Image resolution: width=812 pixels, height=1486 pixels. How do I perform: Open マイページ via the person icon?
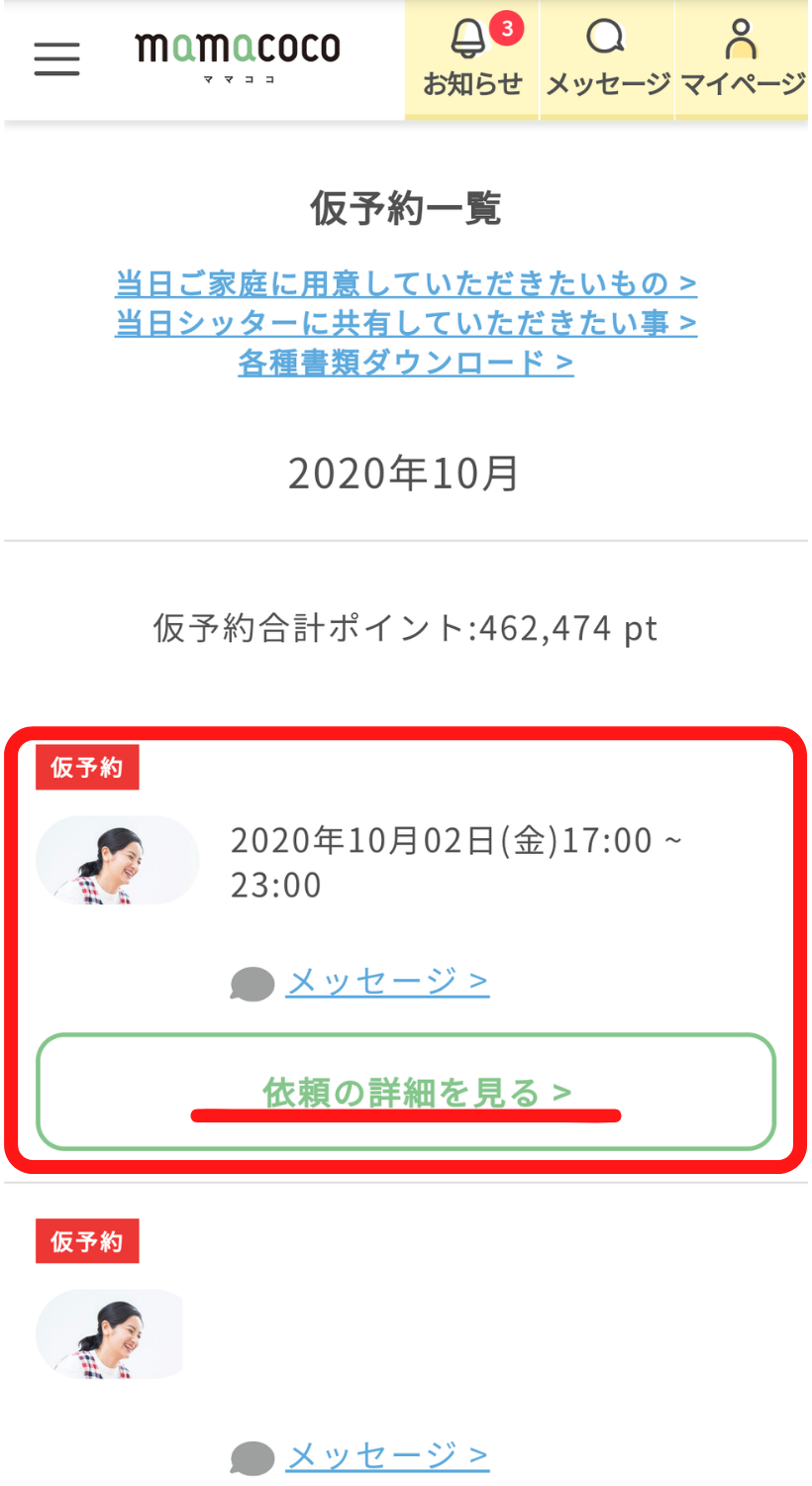[x=742, y=37]
